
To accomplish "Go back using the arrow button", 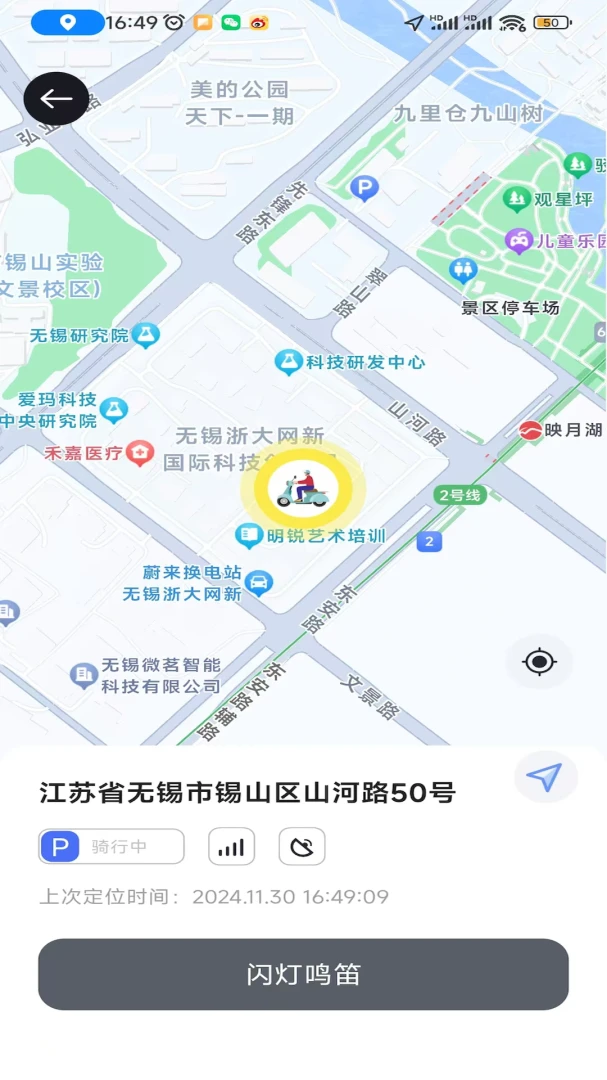I will (56, 98).
